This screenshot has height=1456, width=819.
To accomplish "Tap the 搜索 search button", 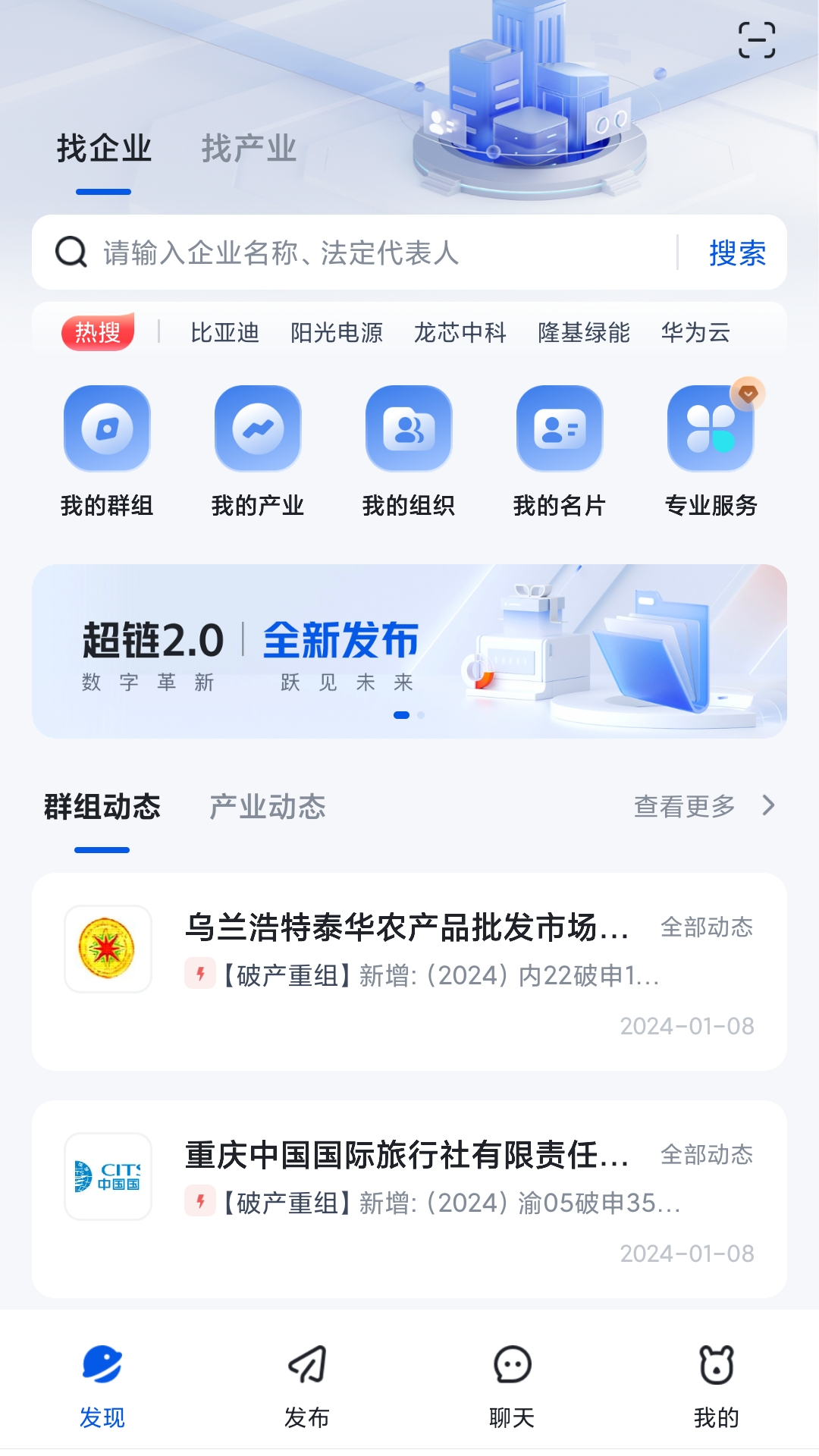I will click(735, 252).
